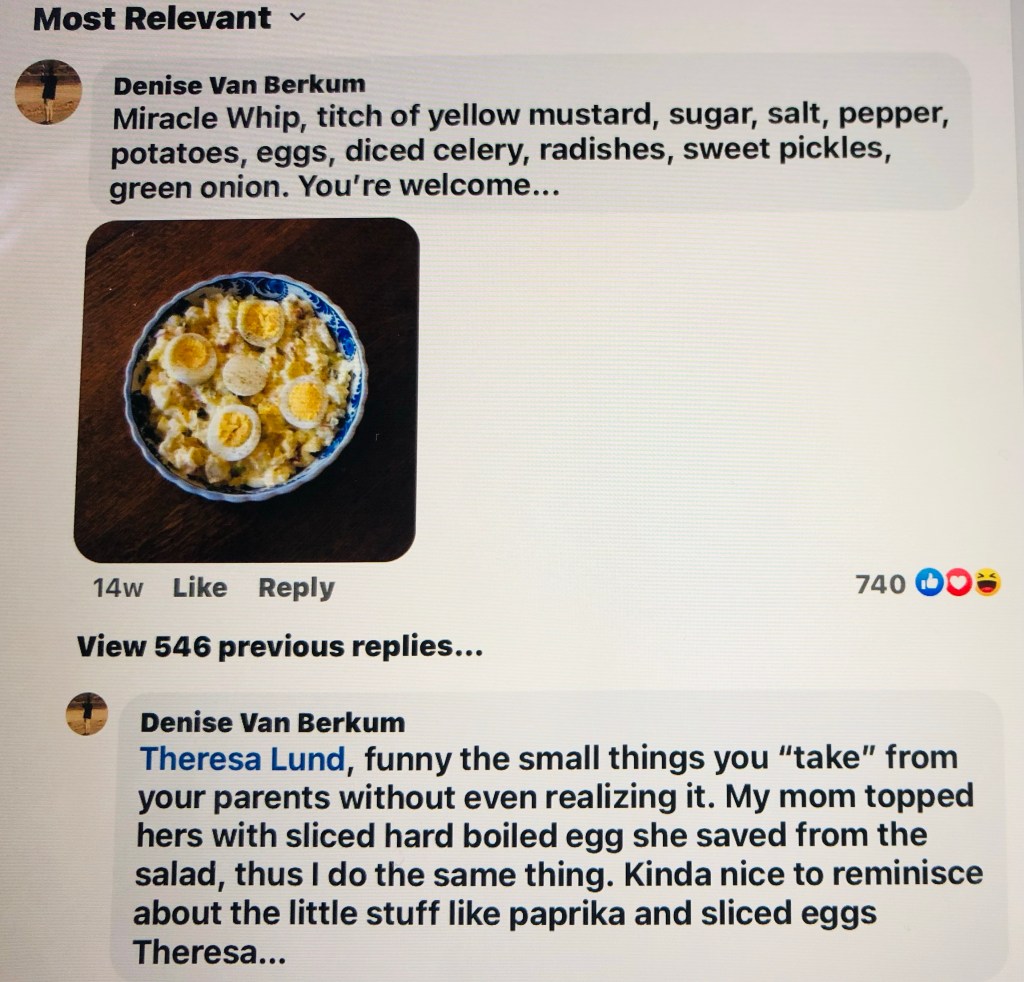Open the potato salad photo in the comment
The height and width of the screenshot is (982, 1024).
(246, 389)
